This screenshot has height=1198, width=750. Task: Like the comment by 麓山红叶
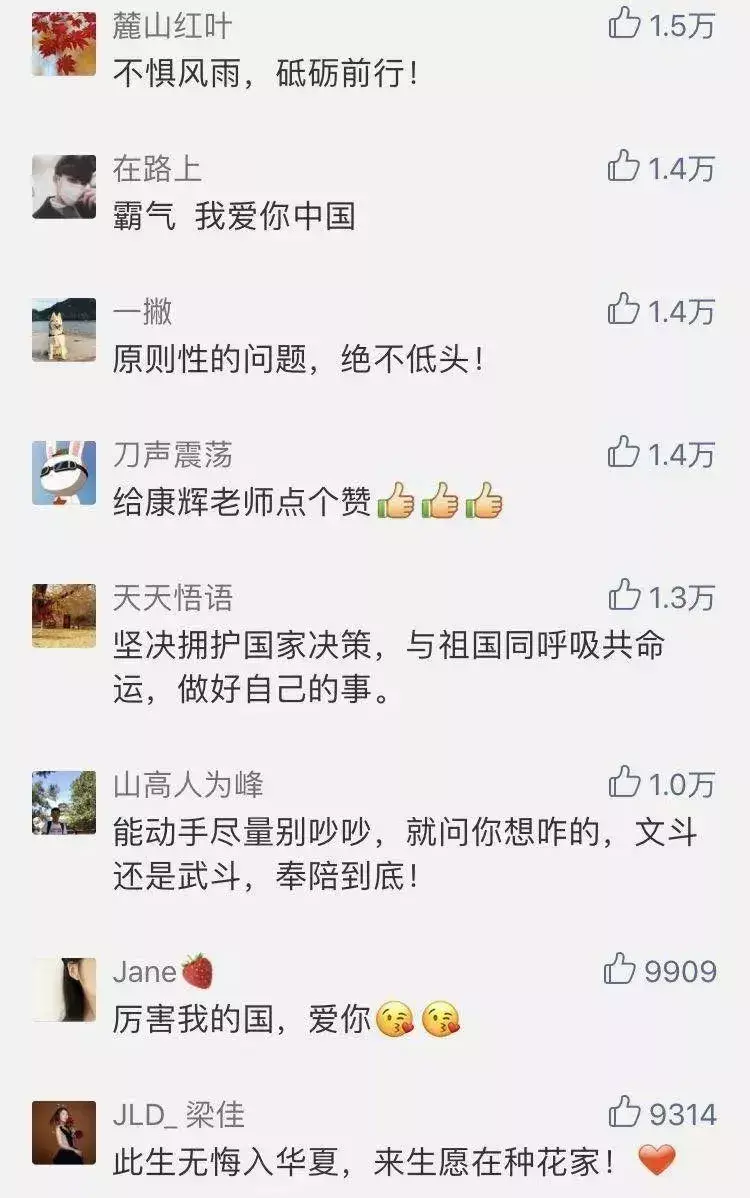click(x=624, y=23)
